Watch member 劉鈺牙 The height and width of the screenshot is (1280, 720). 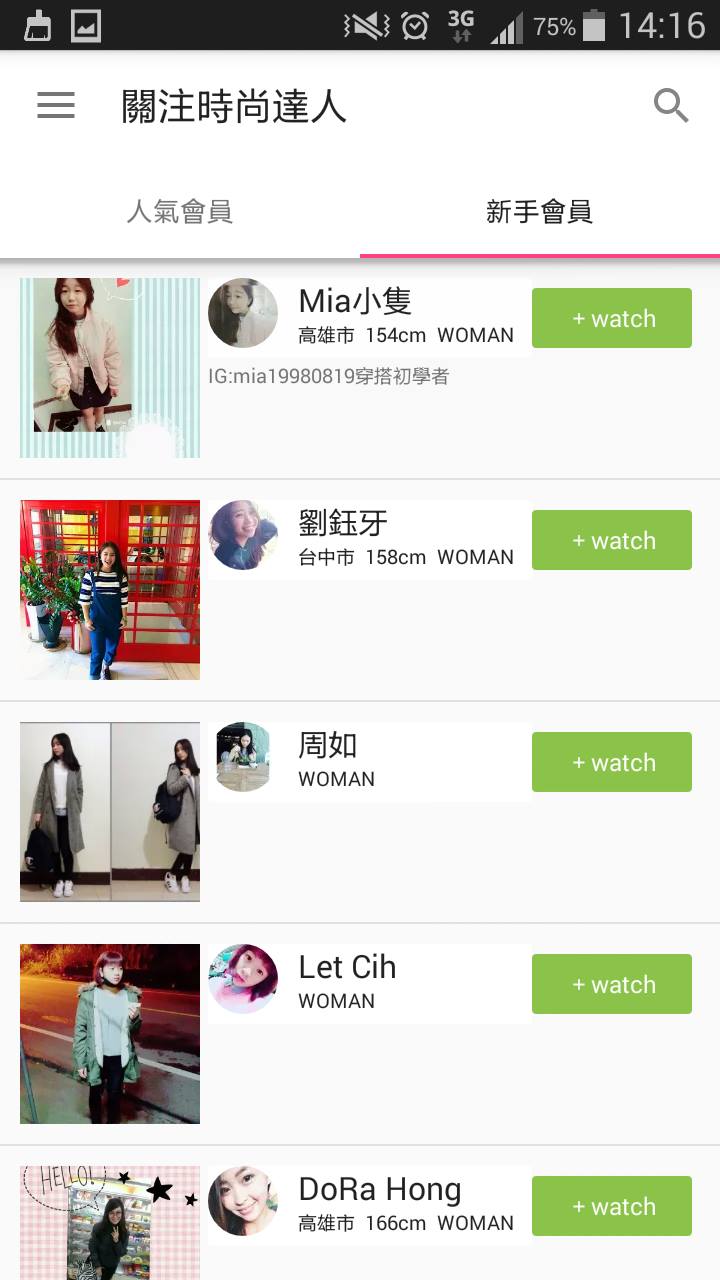pos(611,540)
